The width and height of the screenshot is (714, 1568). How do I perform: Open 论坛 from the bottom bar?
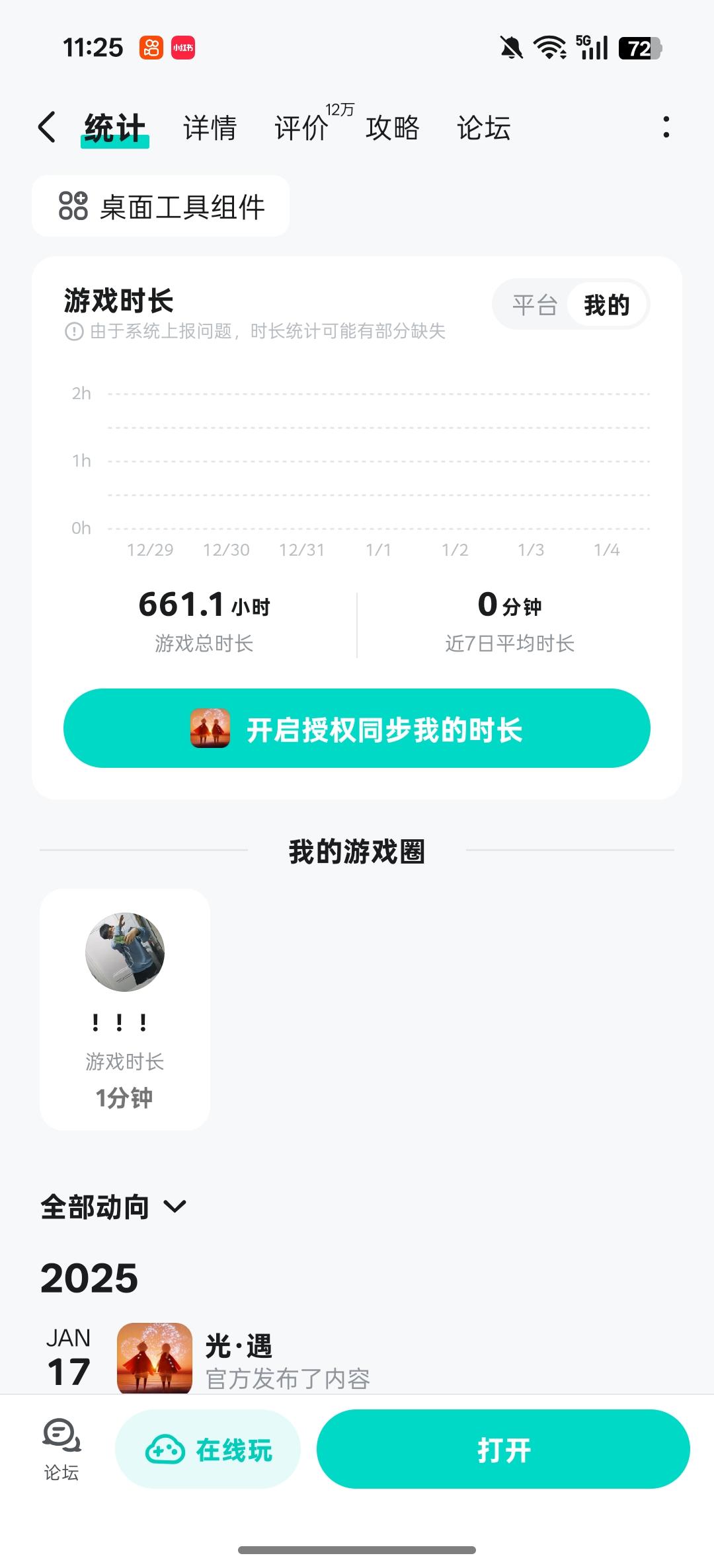(61, 1450)
